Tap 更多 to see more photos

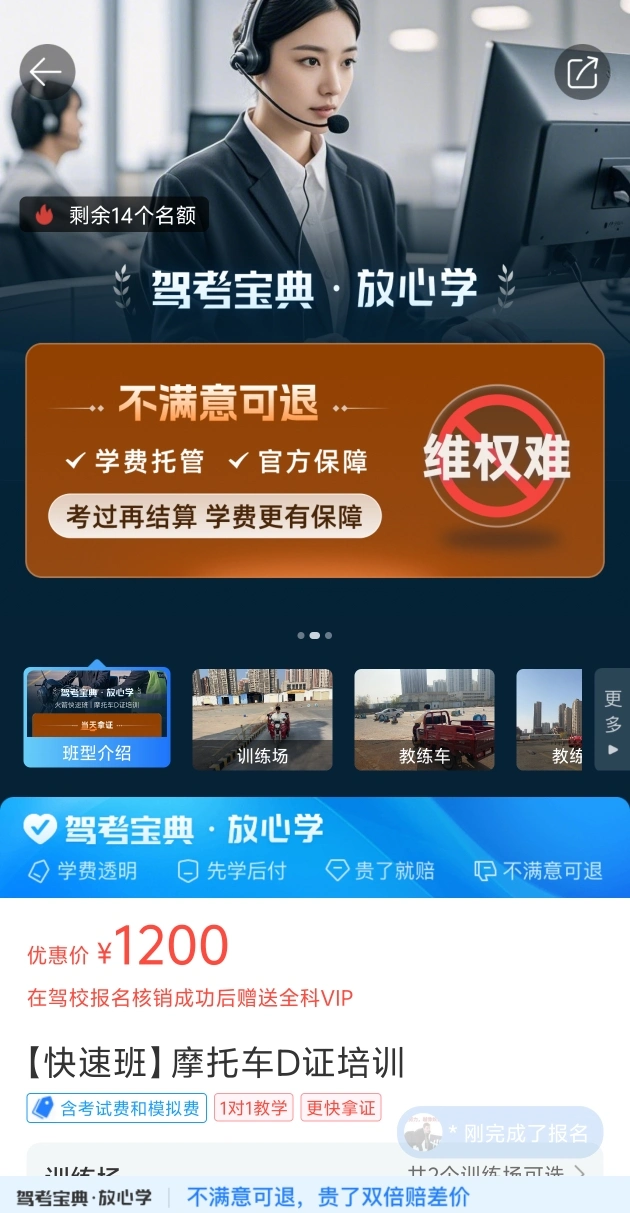pyautogui.click(x=612, y=719)
